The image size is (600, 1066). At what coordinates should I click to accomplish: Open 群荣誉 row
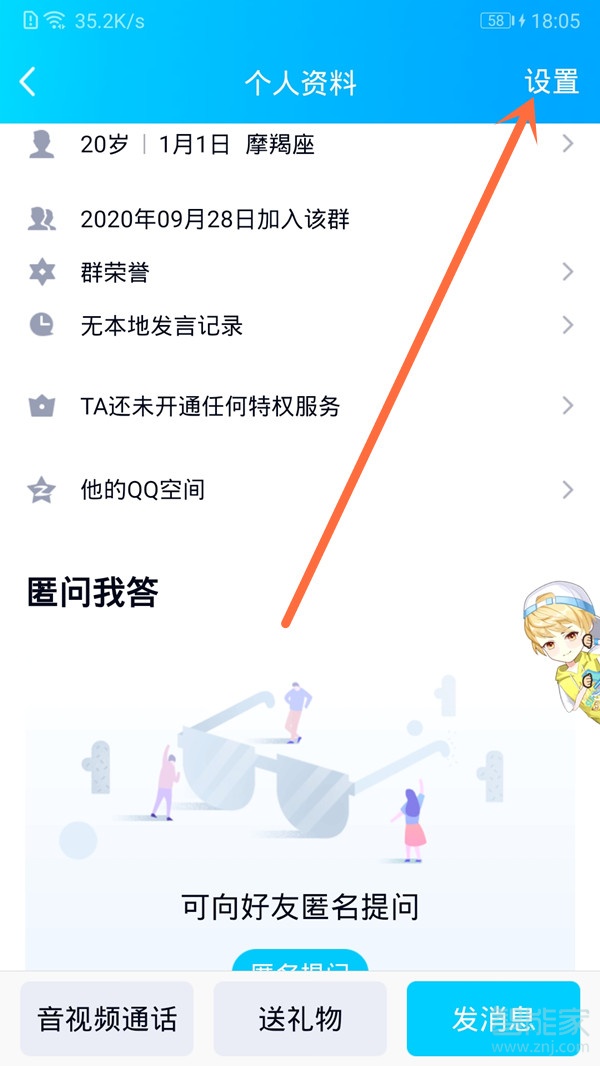300,272
